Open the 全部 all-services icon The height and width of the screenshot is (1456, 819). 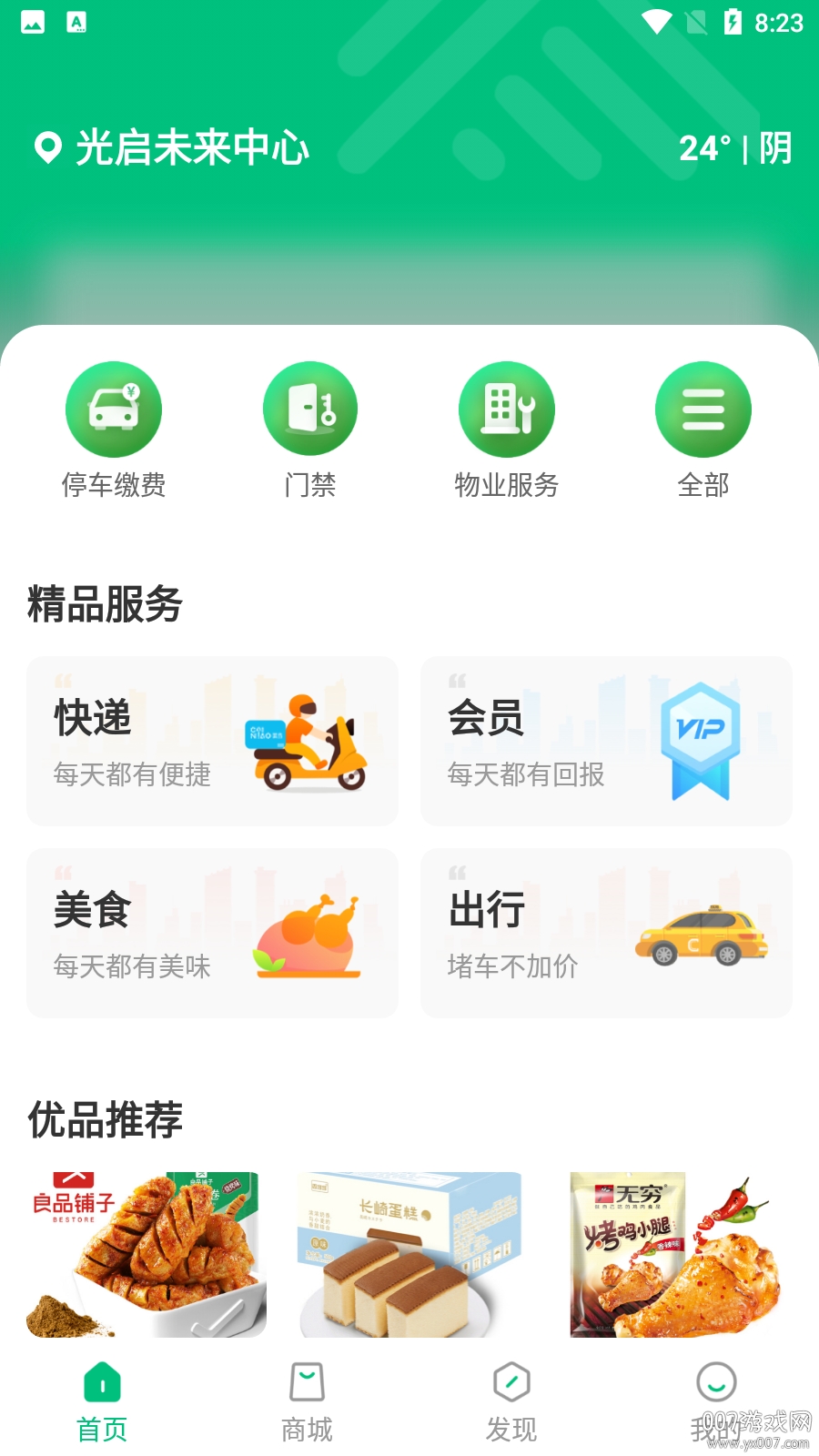point(703,408)
